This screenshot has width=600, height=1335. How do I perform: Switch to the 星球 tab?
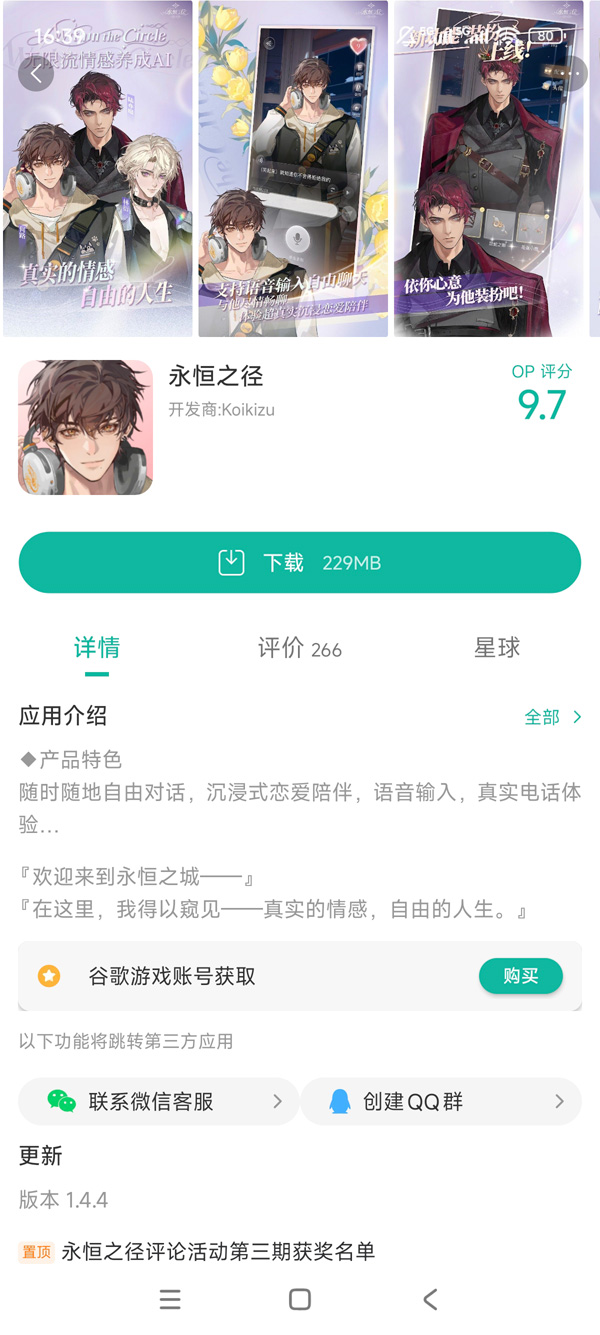[x=497, y=648]
